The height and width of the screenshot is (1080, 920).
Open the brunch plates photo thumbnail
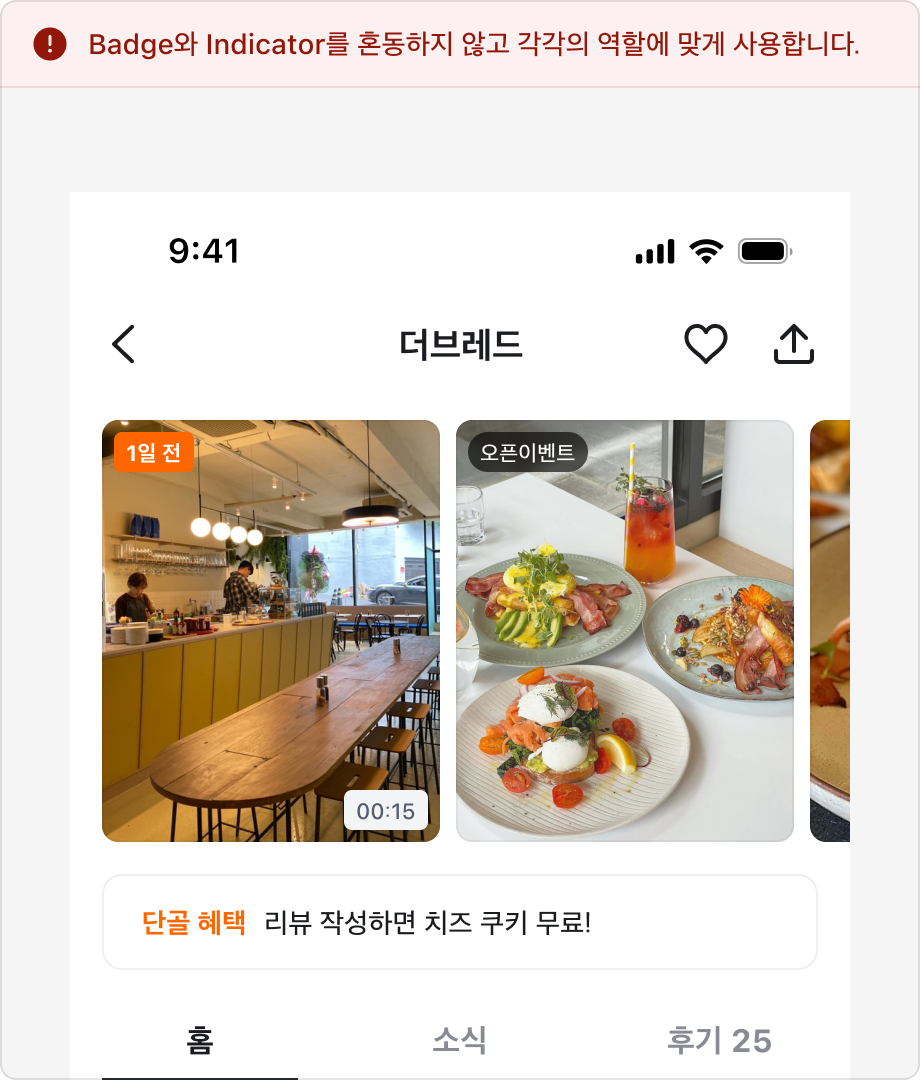click(x=625, y=630)
